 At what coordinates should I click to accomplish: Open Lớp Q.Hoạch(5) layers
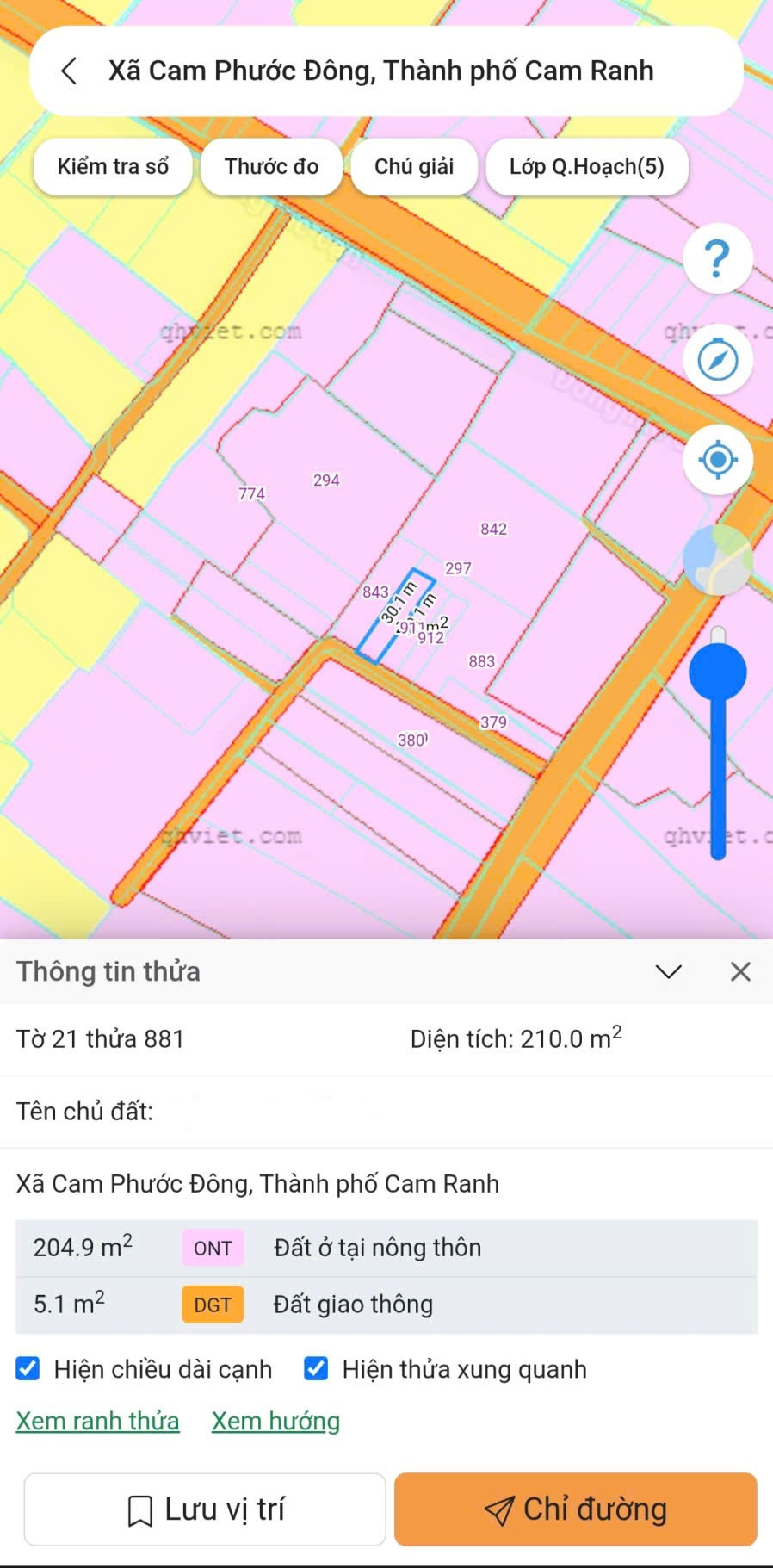click(x=586, y=167)
